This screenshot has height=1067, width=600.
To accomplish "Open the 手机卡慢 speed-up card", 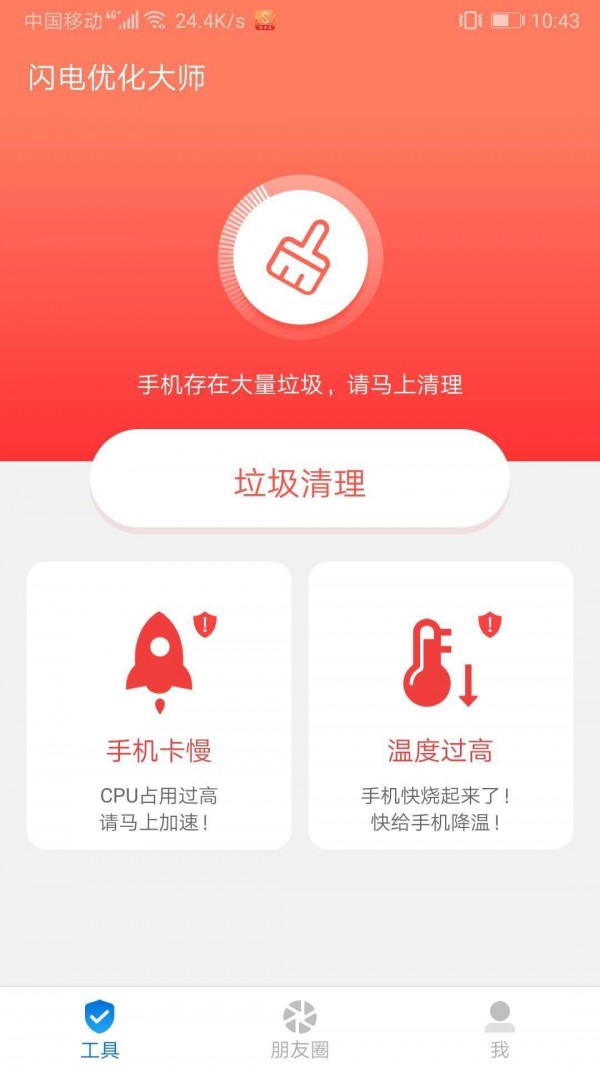I will click(159, 705).
